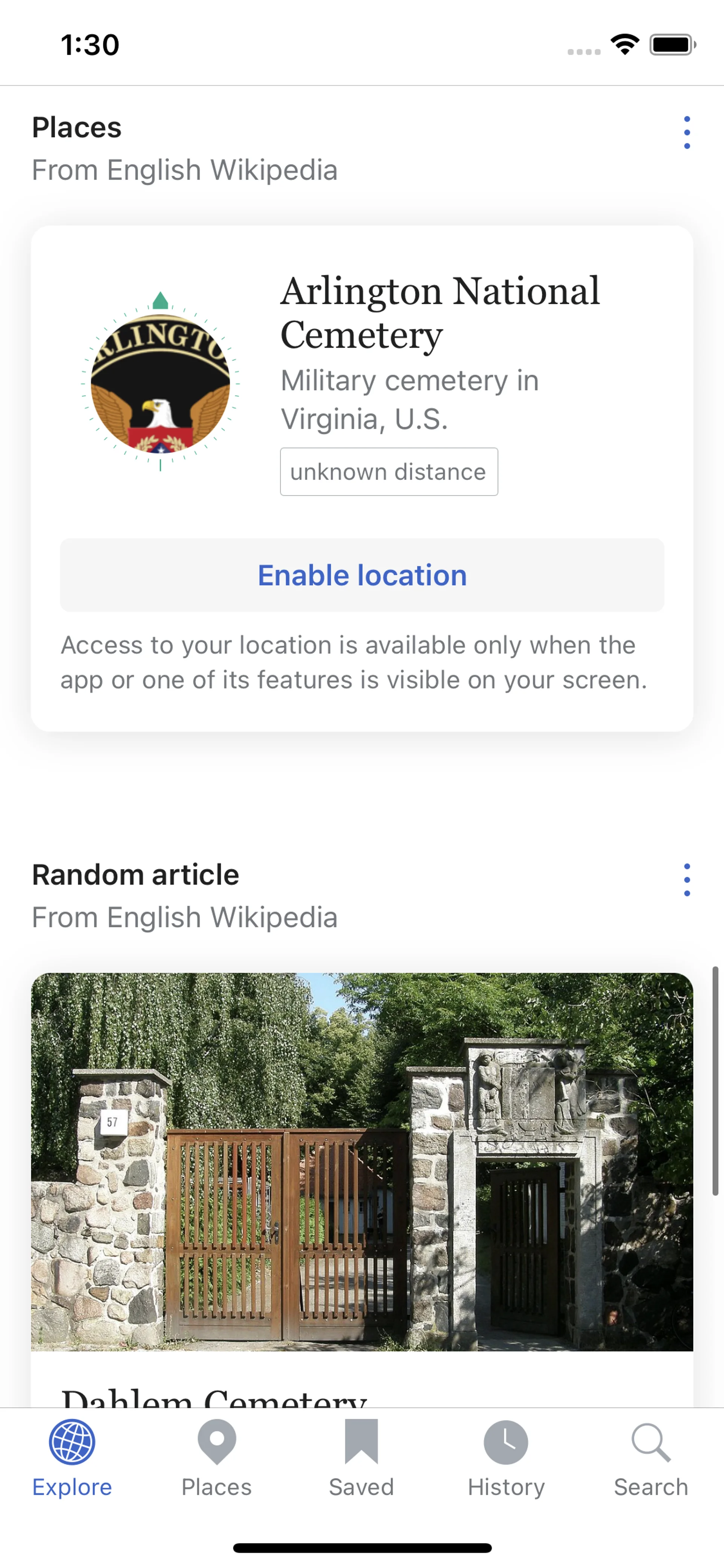This screenshot has height=1568, width=724.
Task: Open the Random article section overflow menu
Action: click(x=686, y=880)
